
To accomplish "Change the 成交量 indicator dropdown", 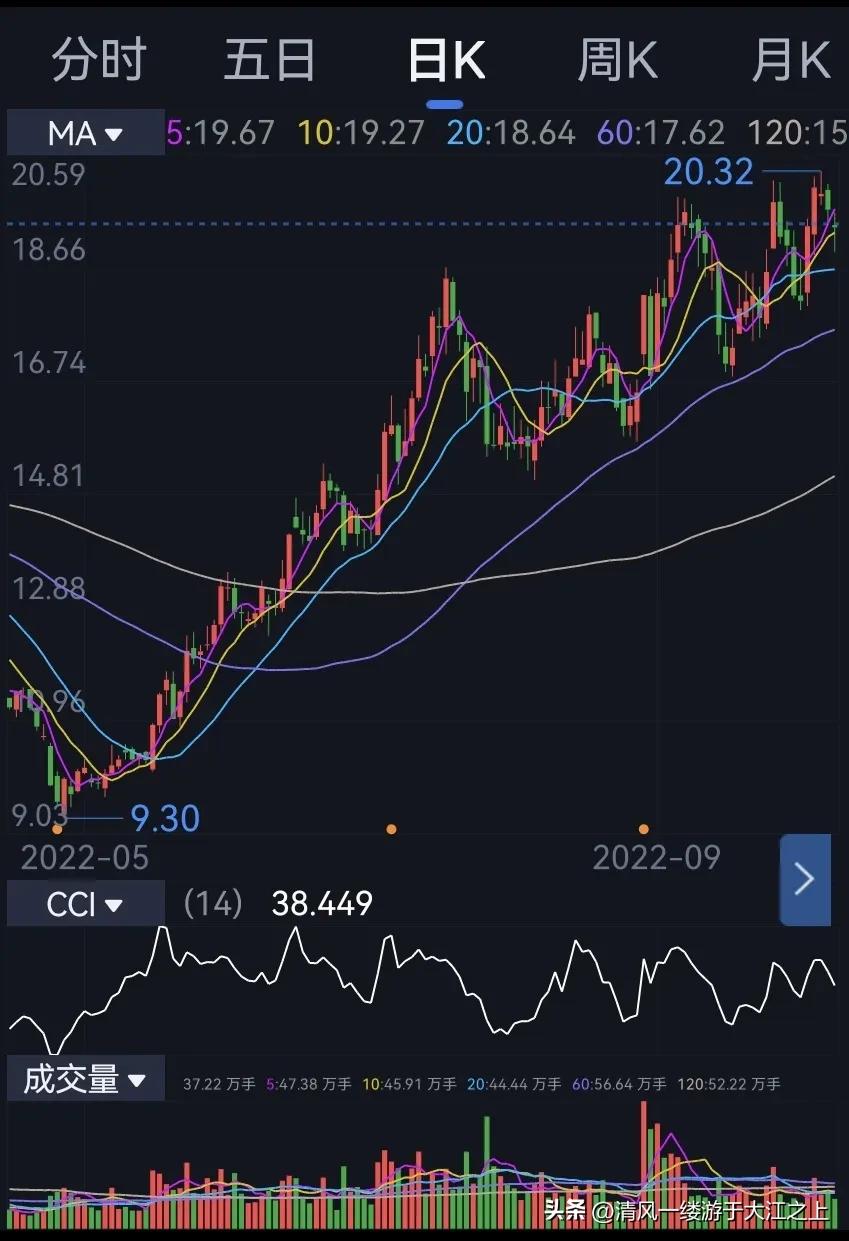I will point(86,1079).
